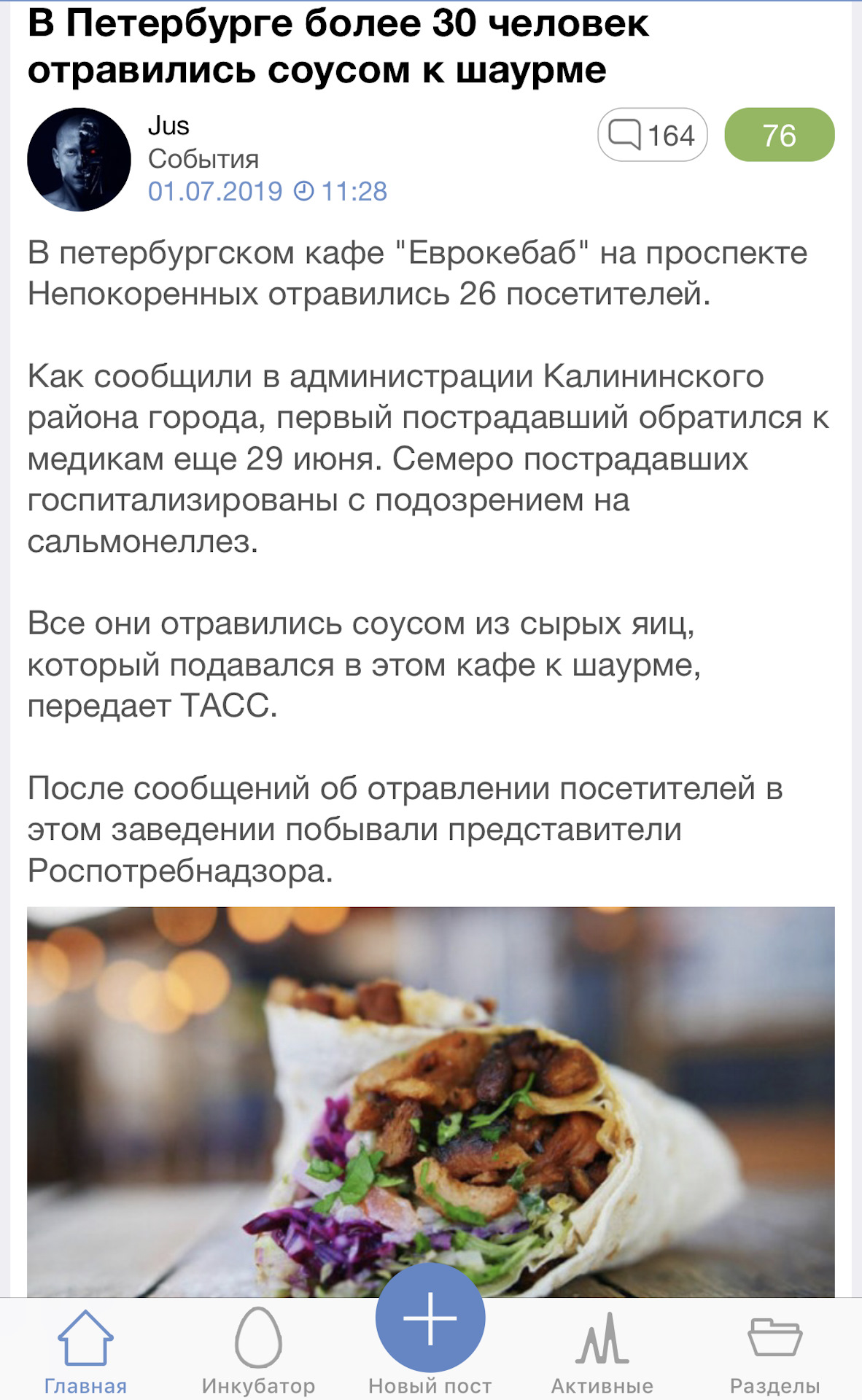The height and width of the screenshot is (1400, 862).
Task: Tap the green 76 rating button
Action: click(779, 135)
